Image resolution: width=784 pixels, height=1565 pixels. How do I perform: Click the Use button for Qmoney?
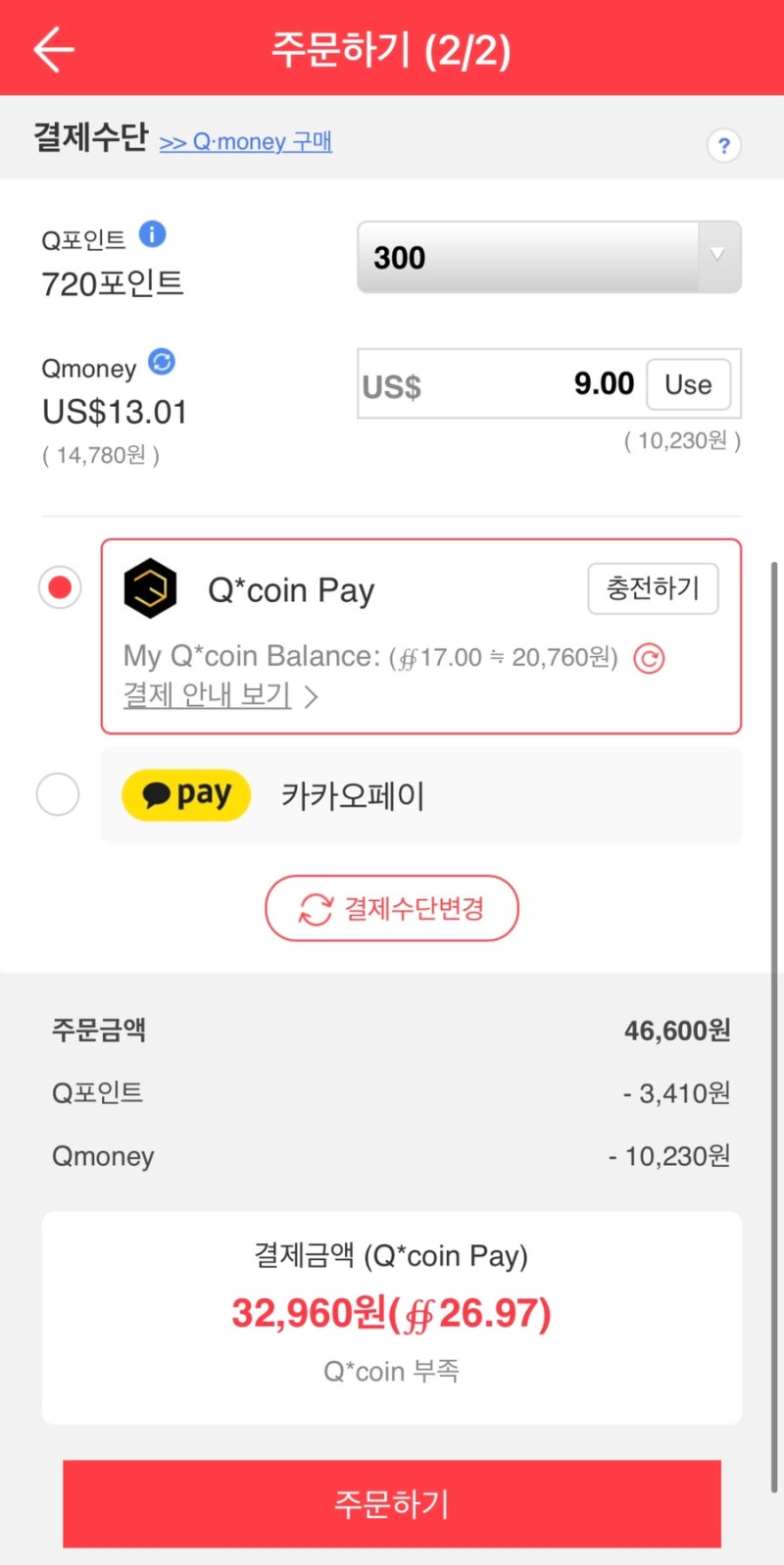[689, 384]
